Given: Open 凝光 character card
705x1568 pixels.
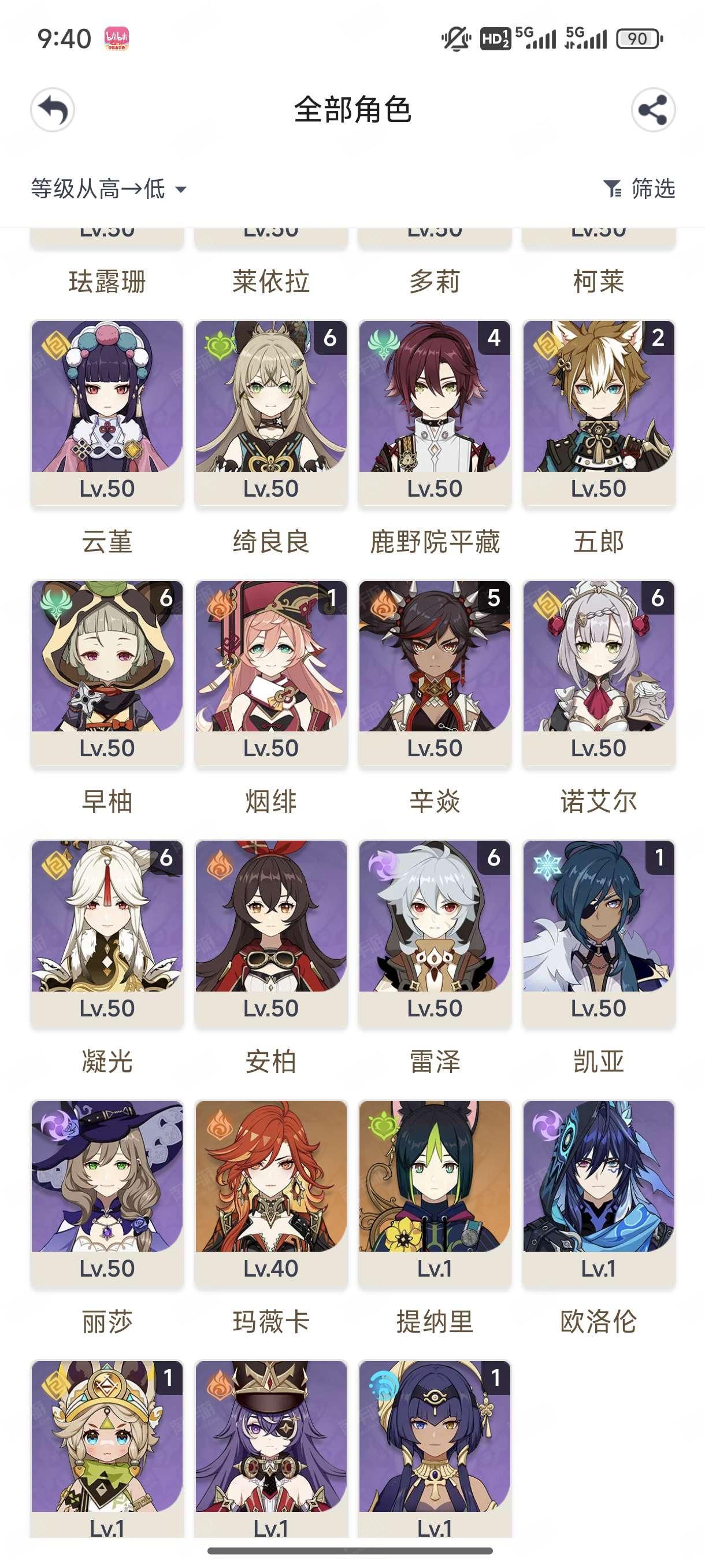Looking at the screenshot, I should 107,933.
